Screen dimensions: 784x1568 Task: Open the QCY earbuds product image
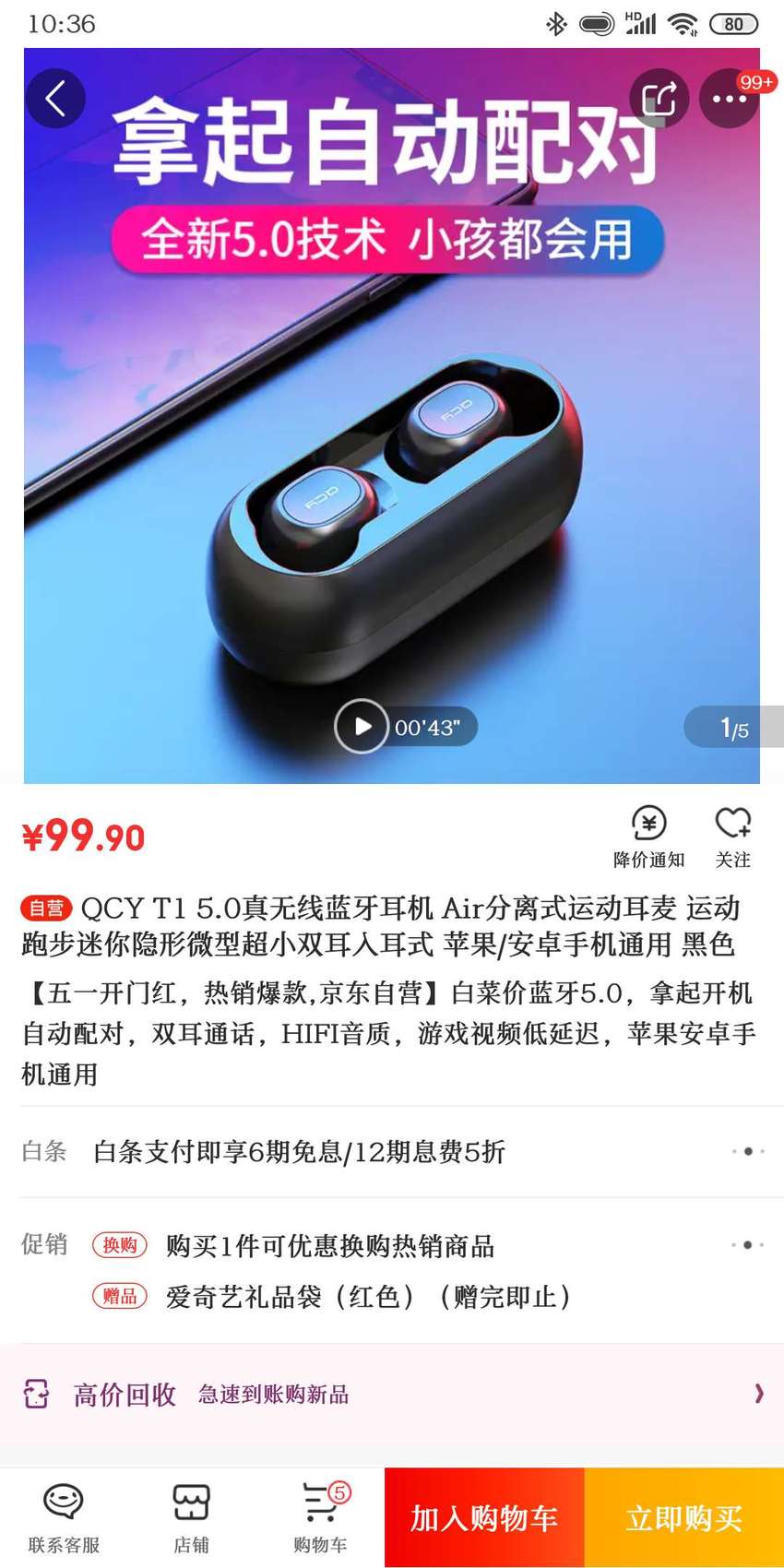392,416
